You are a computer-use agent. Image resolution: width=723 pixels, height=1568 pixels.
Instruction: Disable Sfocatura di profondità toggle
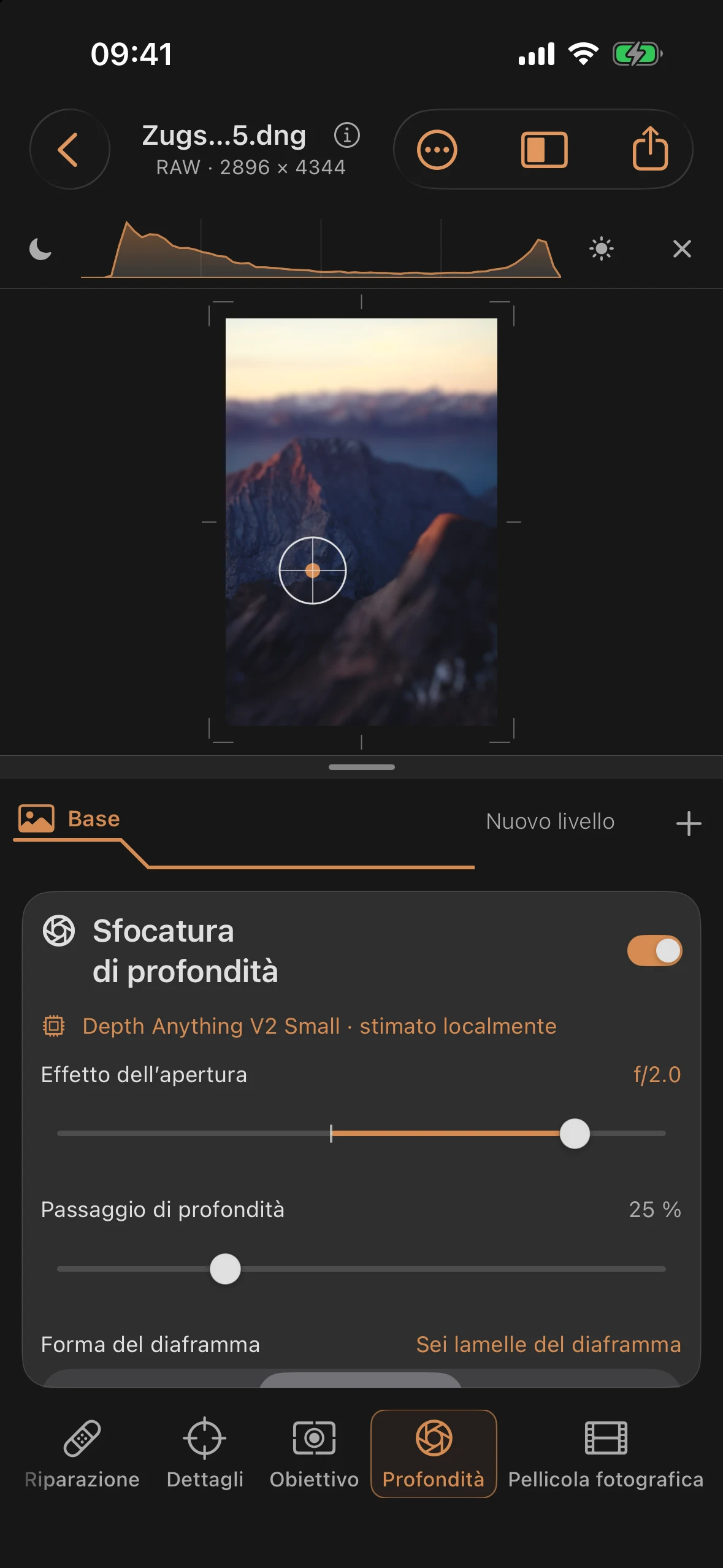(654, 950)
